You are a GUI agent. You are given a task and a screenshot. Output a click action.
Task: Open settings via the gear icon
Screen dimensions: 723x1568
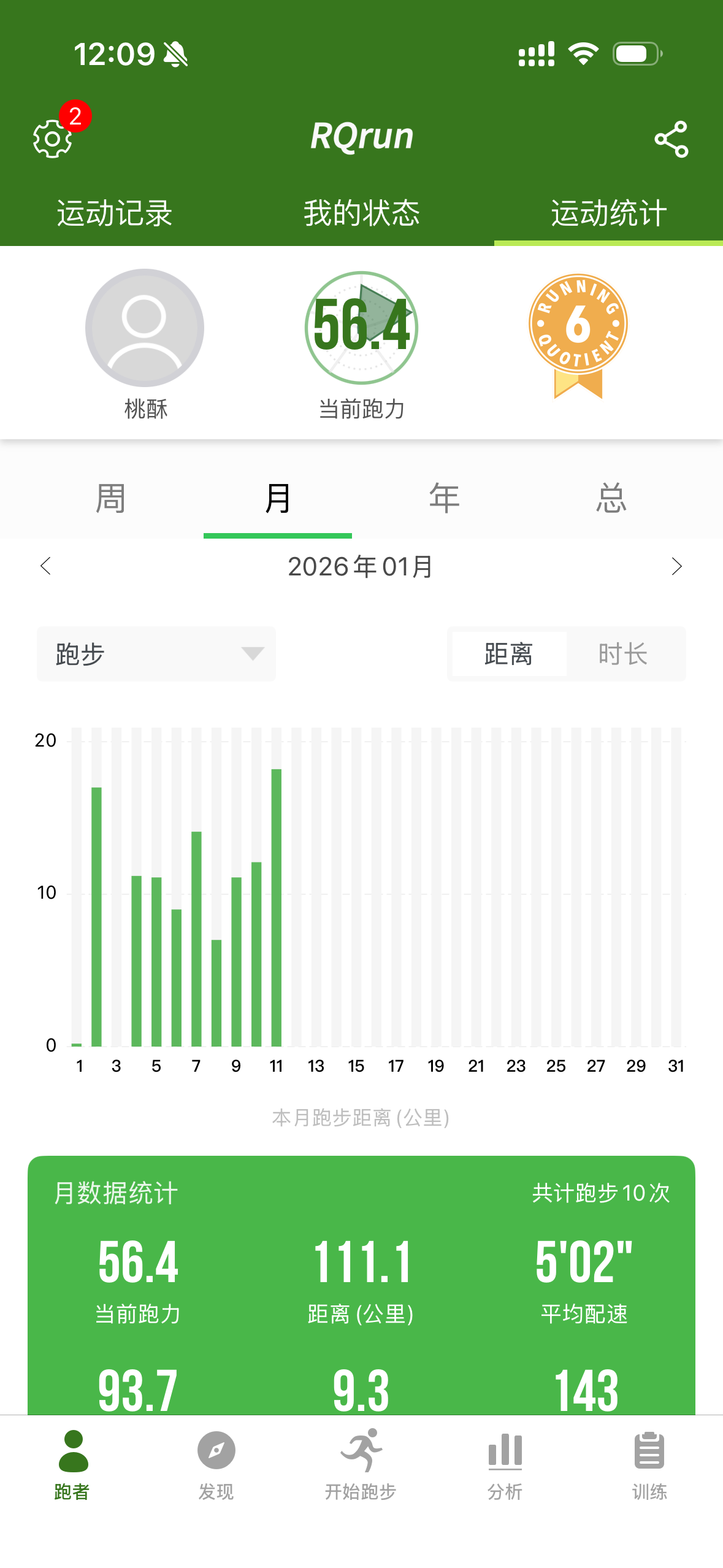(x=53, y=139)
